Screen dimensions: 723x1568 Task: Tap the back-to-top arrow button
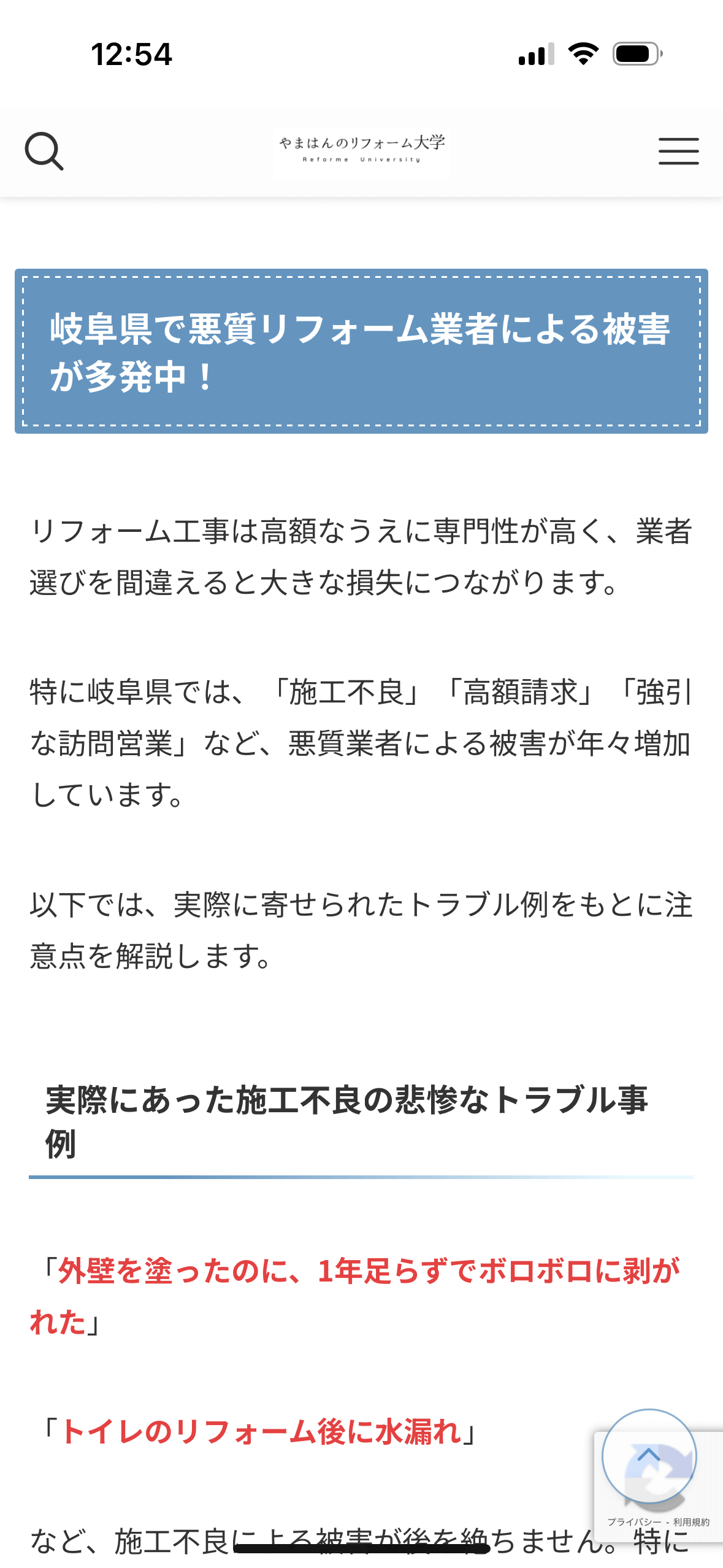click(x=649, y=1455)
